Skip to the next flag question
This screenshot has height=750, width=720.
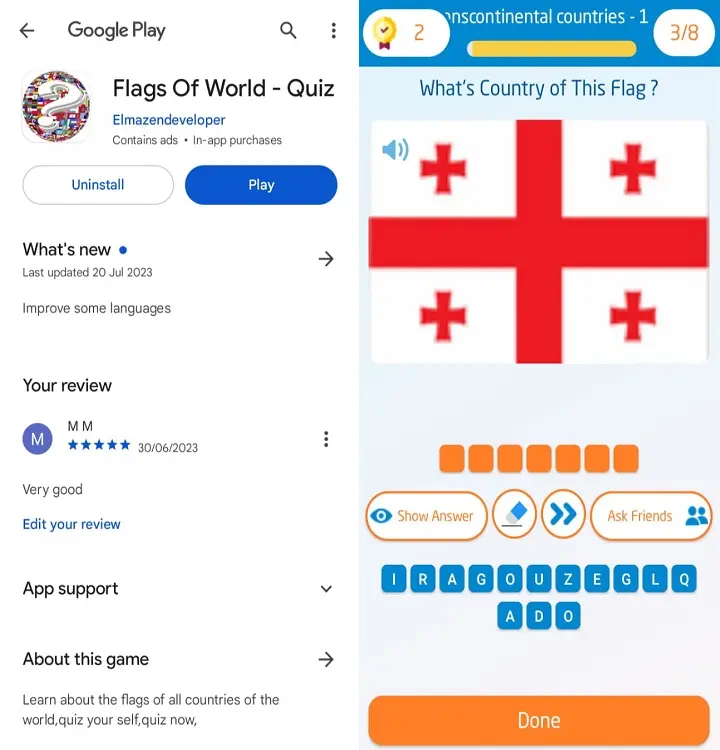point(563,515)
